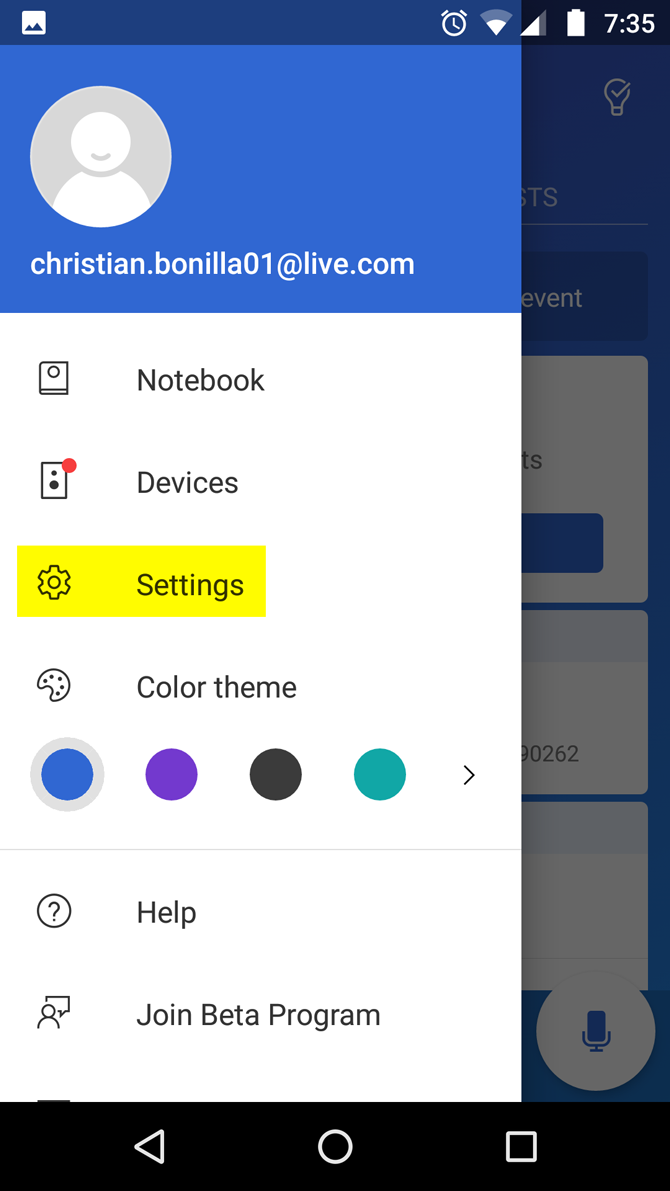Viewport: 670px width, 1191px height.
Task: Go to Settings
Action: pyautogui.click(x=189, y=584)
